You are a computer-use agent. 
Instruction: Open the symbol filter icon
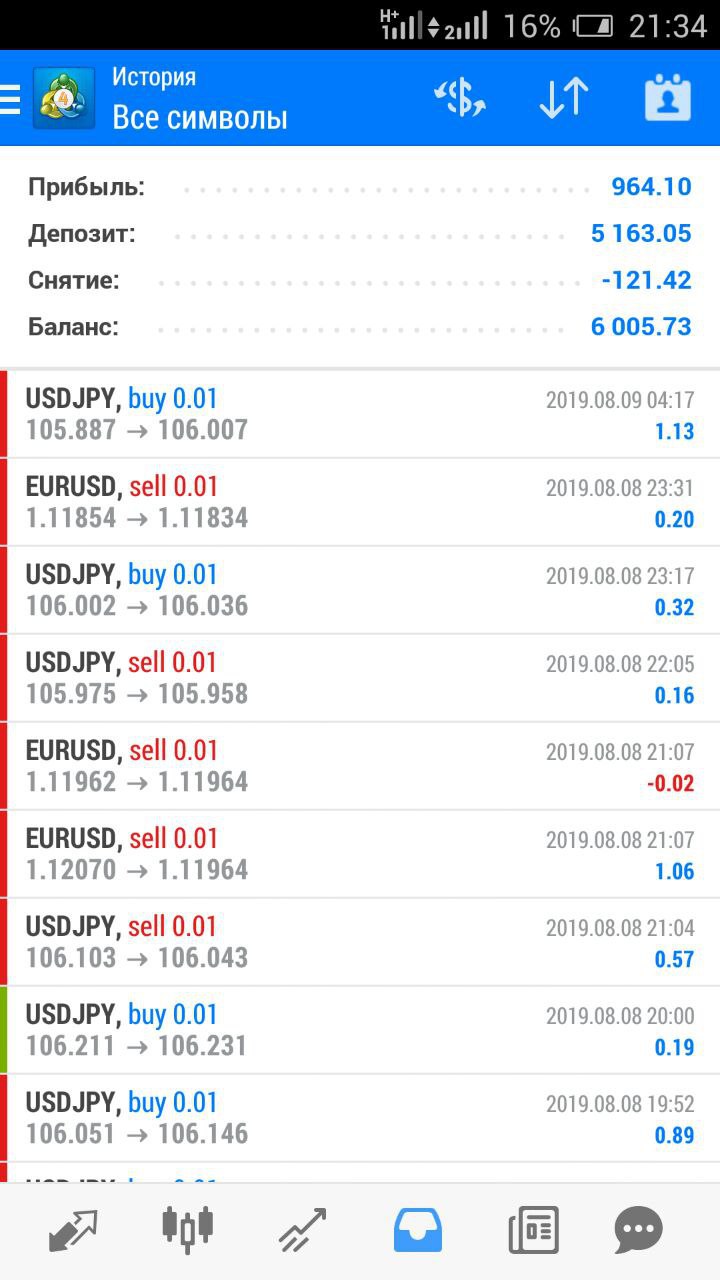[459, 98]
